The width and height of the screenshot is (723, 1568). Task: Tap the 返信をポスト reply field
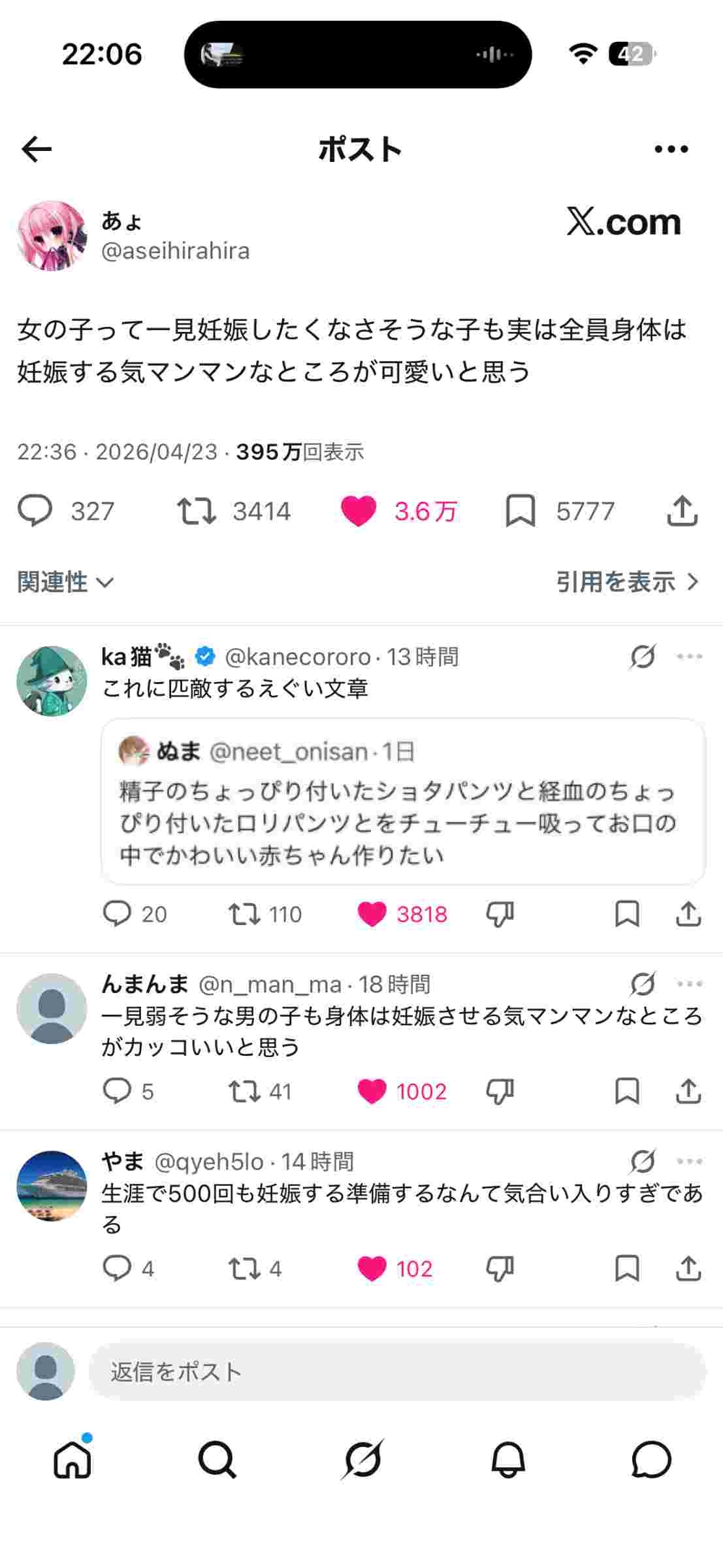click(396, 1371)
